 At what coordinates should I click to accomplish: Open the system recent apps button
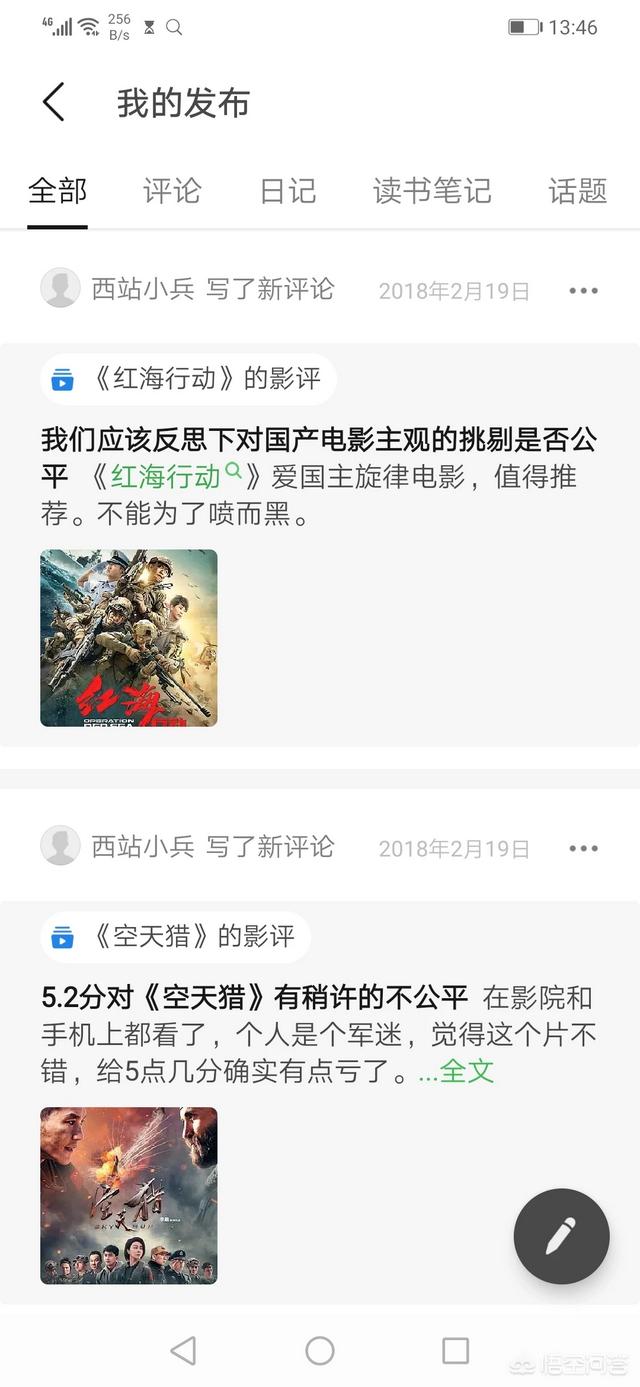pos(456,1351)
